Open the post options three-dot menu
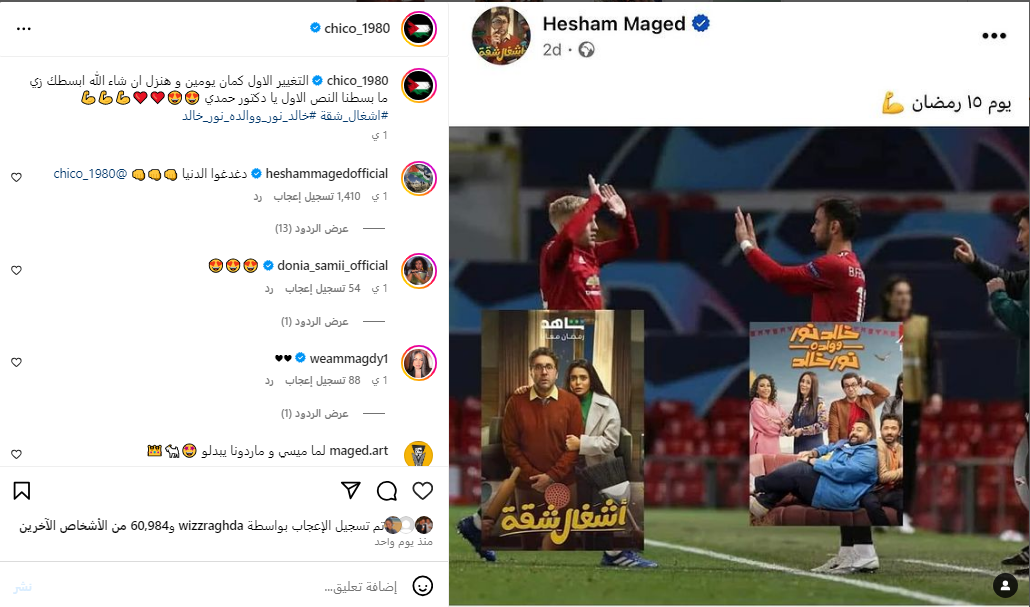 [24, 28]
